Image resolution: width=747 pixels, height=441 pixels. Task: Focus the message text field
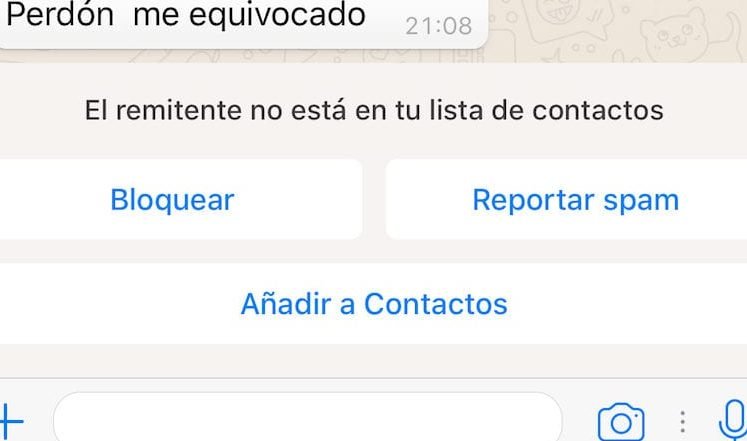307,418
